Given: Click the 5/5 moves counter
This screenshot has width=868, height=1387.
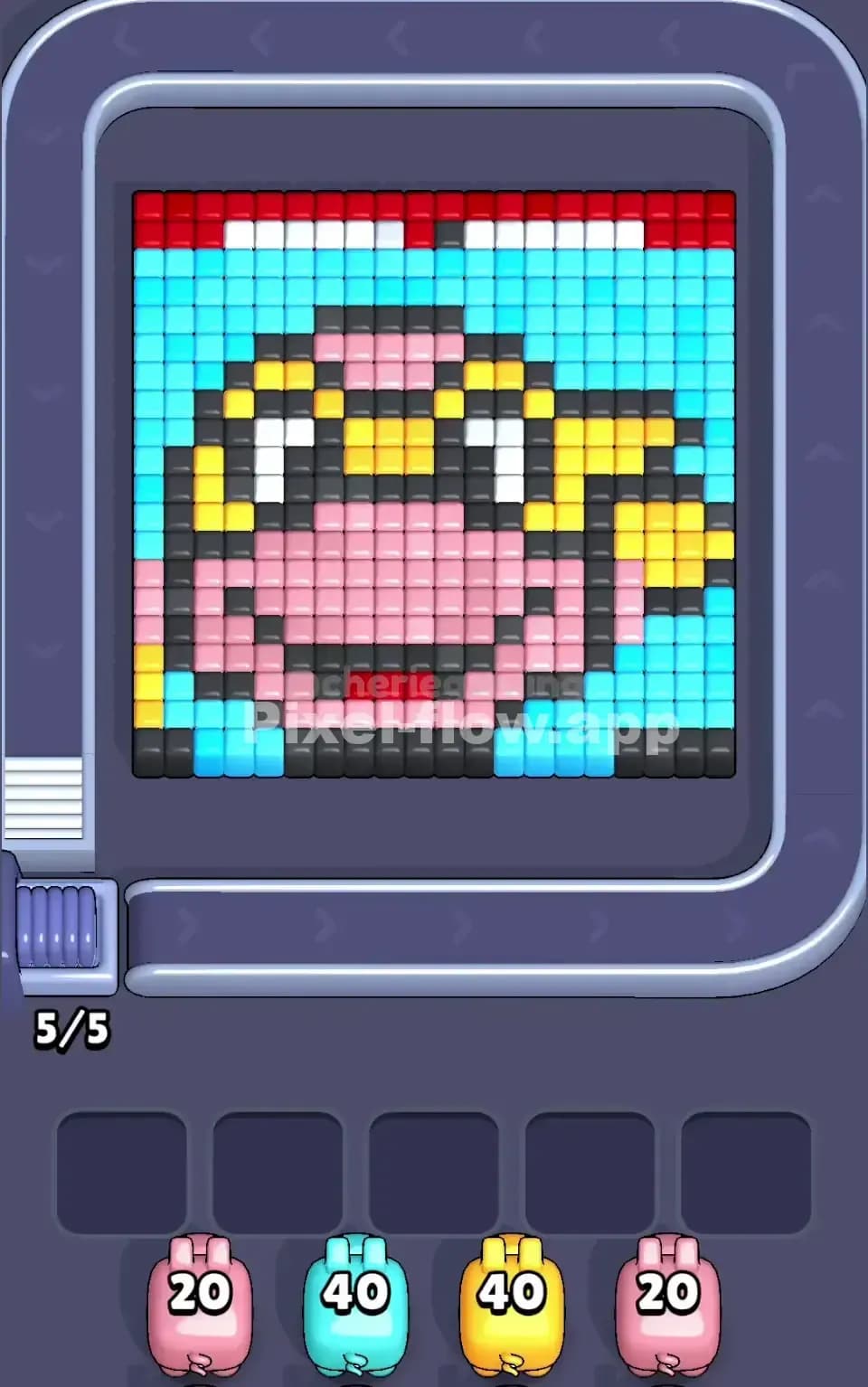Looking at the screenshot, I should point(72,1026).
